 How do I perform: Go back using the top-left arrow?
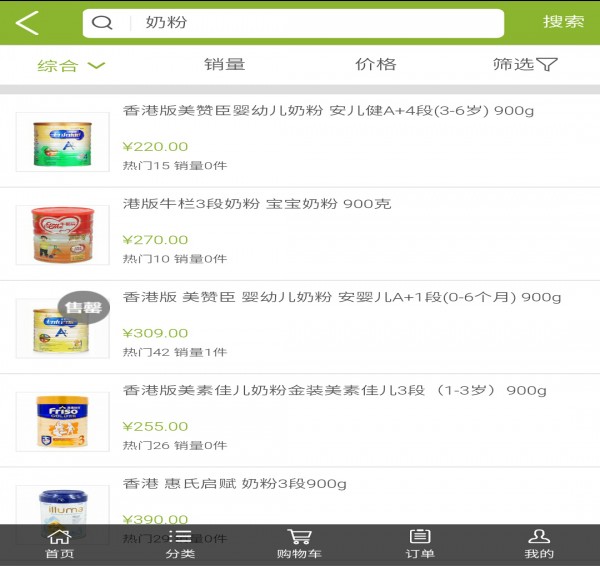[27, 23]
